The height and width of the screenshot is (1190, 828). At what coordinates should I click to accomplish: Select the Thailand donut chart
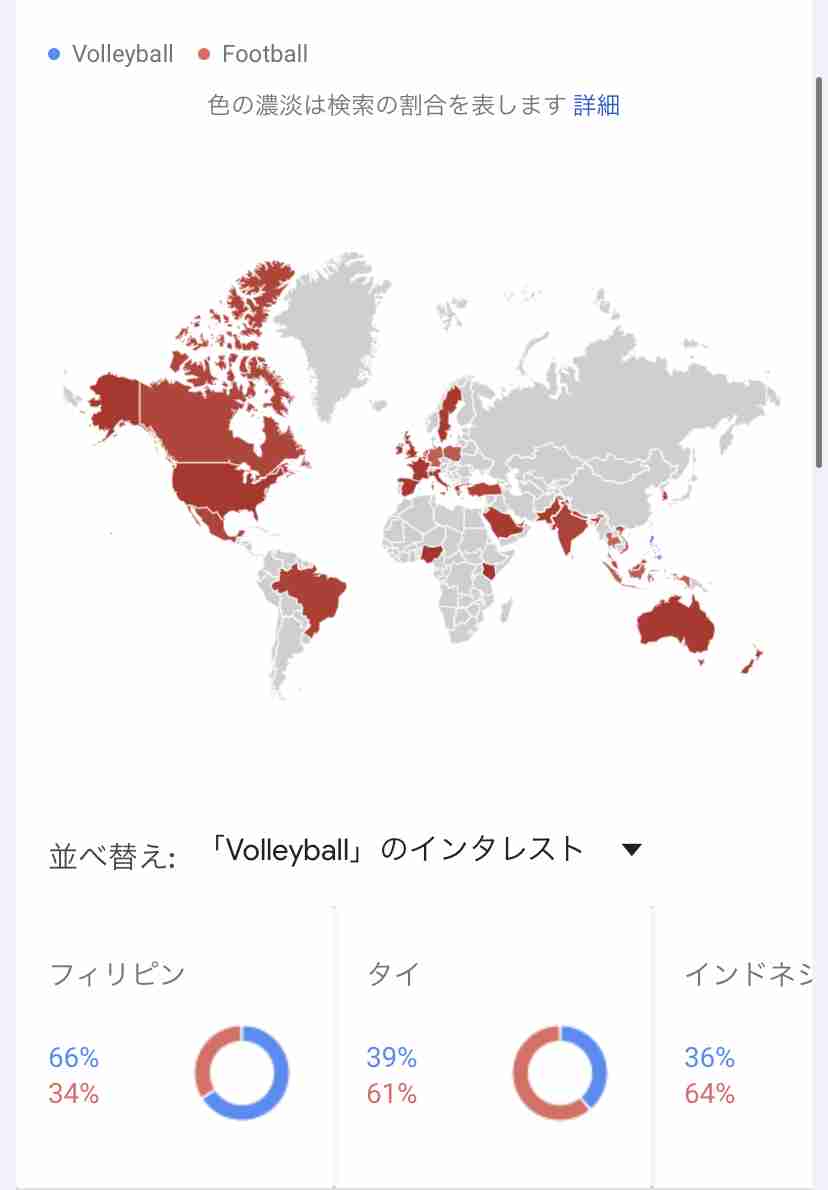coord(559,1072)
